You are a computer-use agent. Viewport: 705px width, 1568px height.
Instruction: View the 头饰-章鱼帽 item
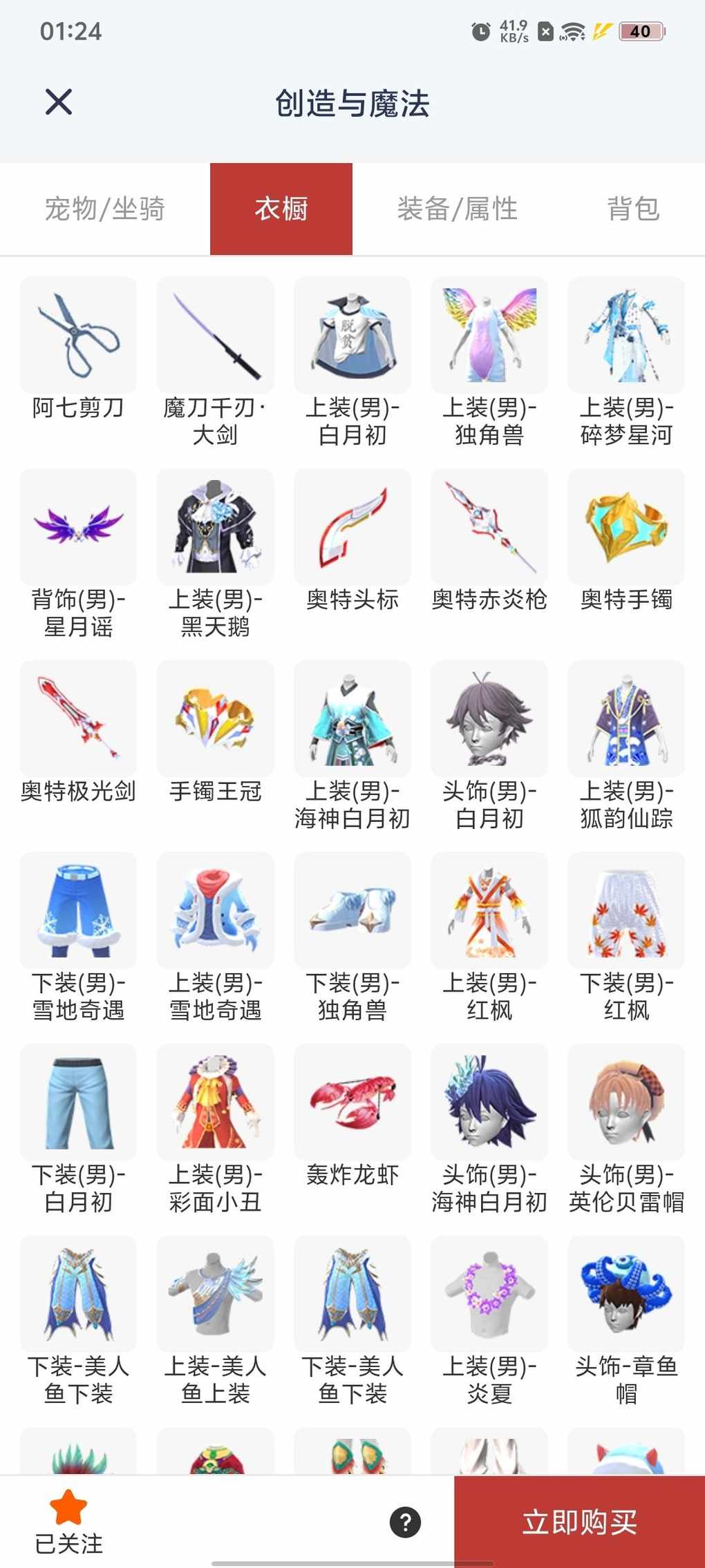[x=626, y=1294]
